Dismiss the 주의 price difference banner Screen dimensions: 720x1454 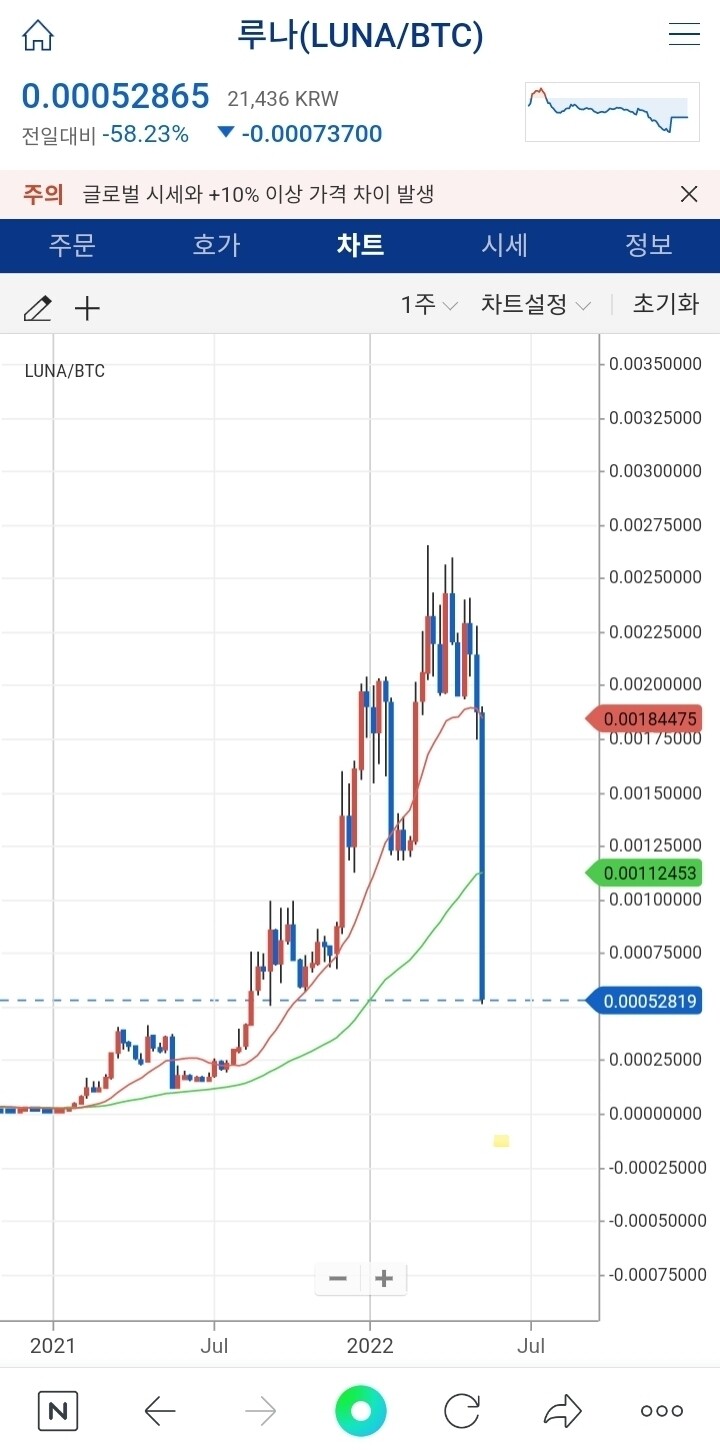point(689,194)
